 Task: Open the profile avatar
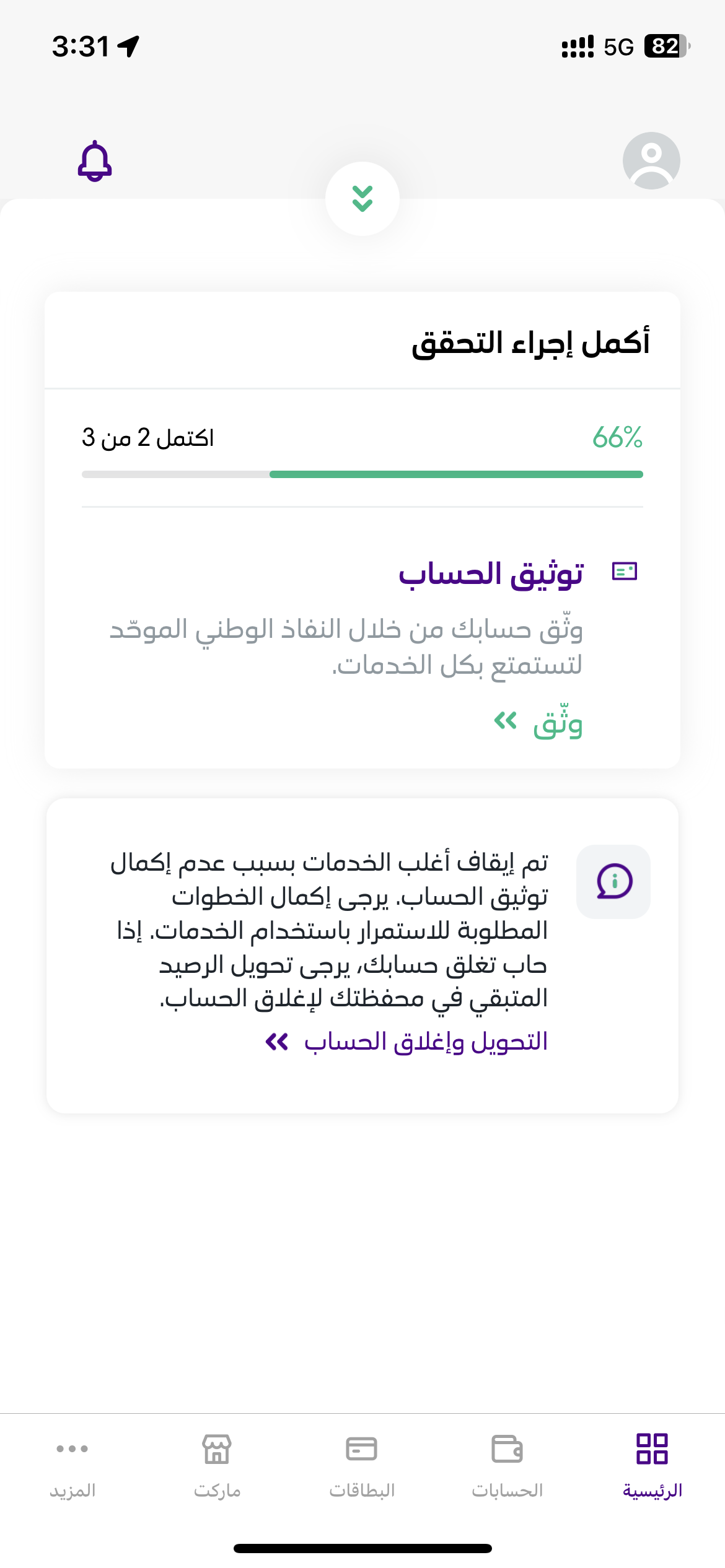[x=651, y=160]
